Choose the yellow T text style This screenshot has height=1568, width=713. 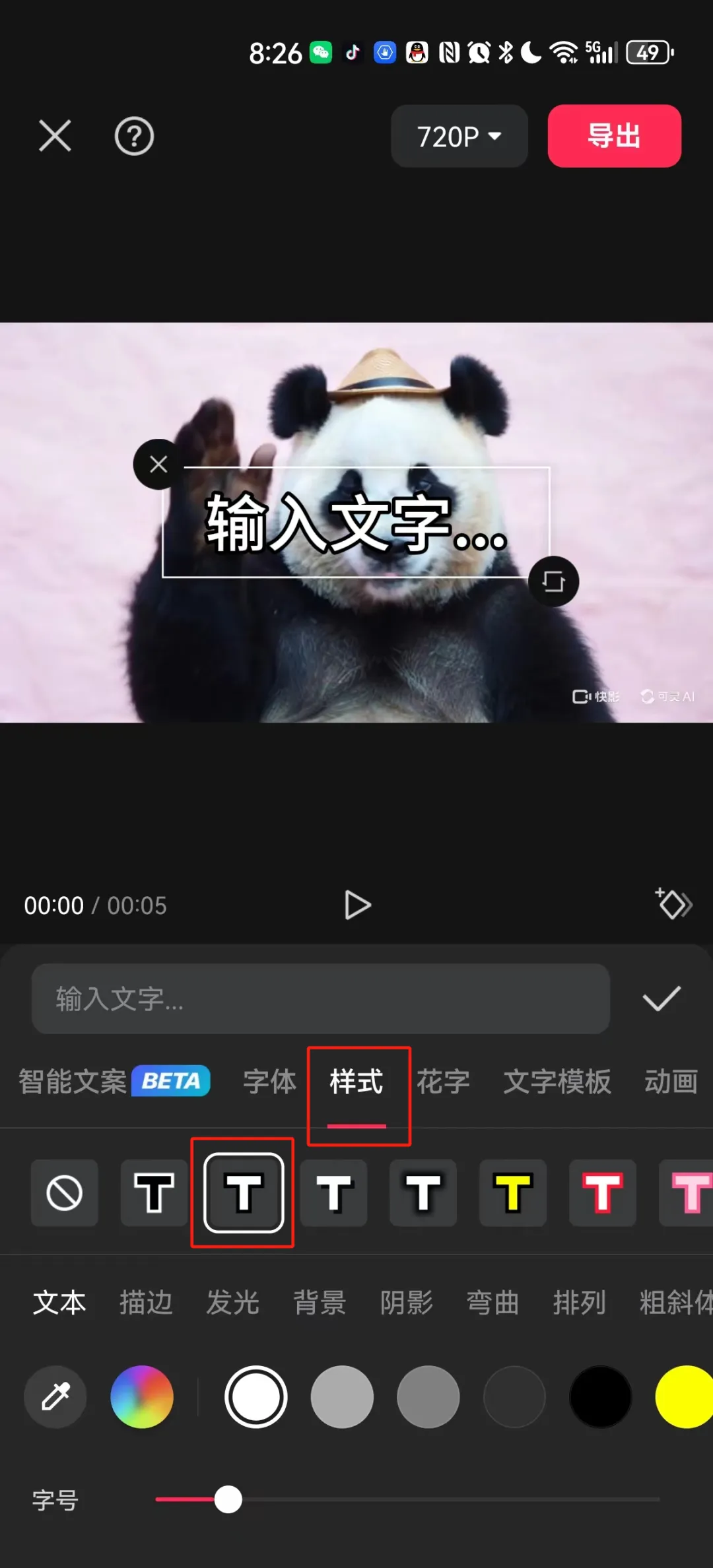[512, 1193]
